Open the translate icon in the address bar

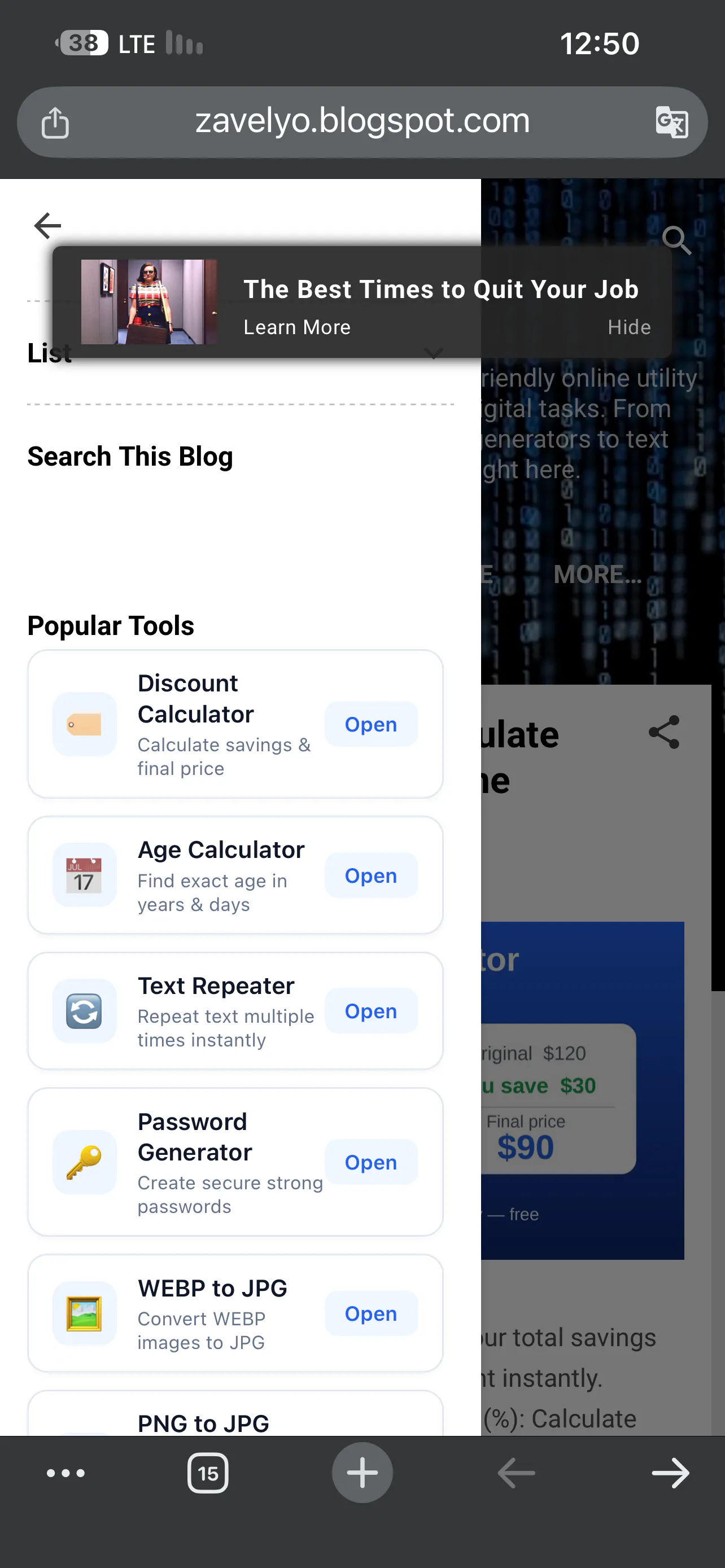[671, 122]
